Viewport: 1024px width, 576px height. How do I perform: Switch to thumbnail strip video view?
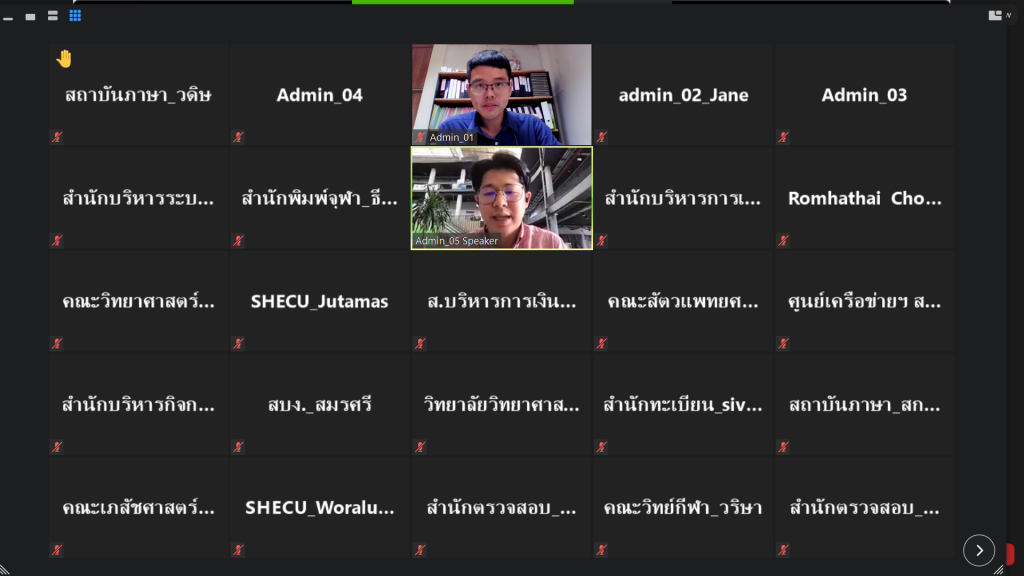pos(52,16)
